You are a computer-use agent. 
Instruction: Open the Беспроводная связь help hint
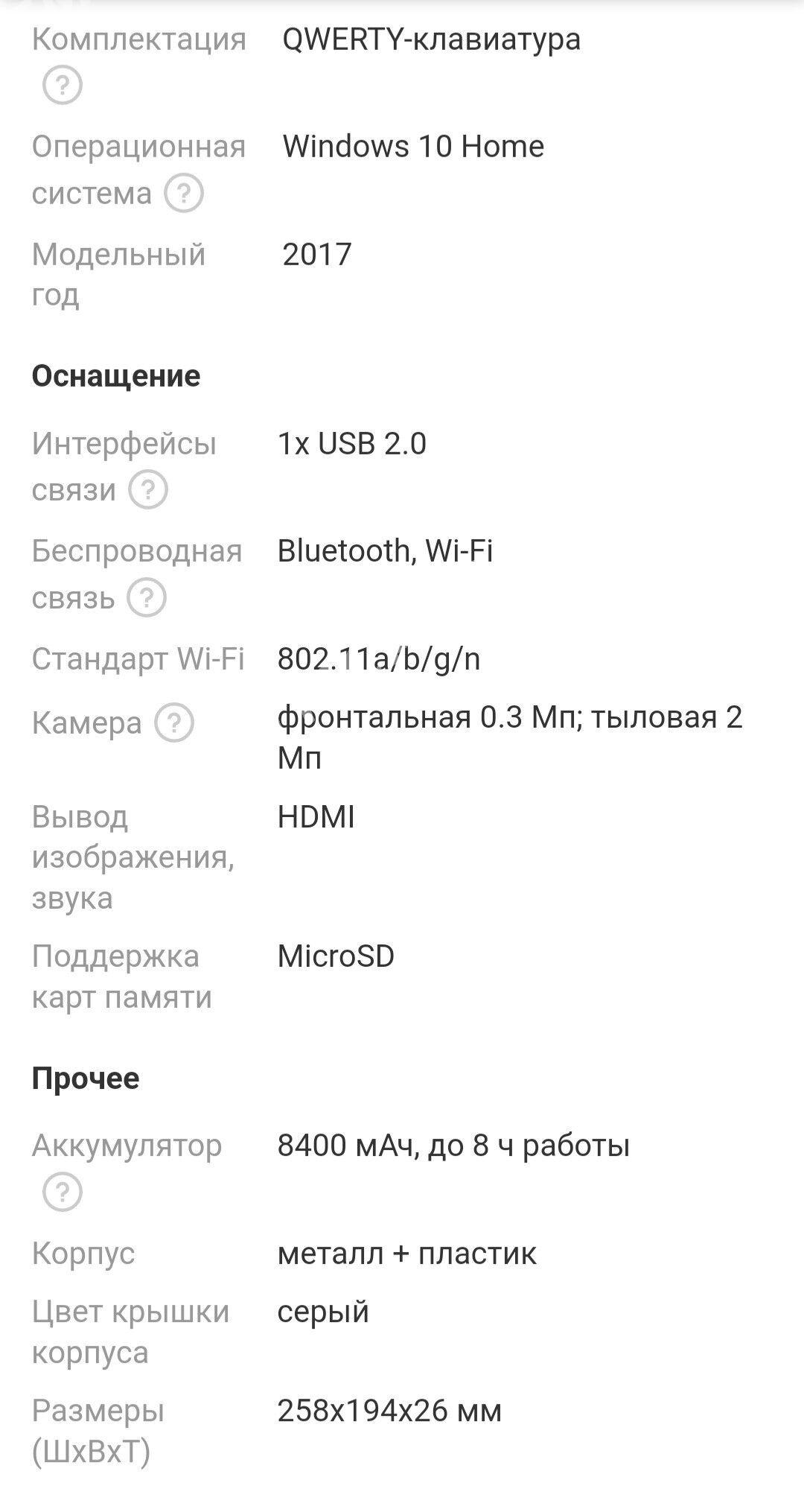(x=147, y=598)
